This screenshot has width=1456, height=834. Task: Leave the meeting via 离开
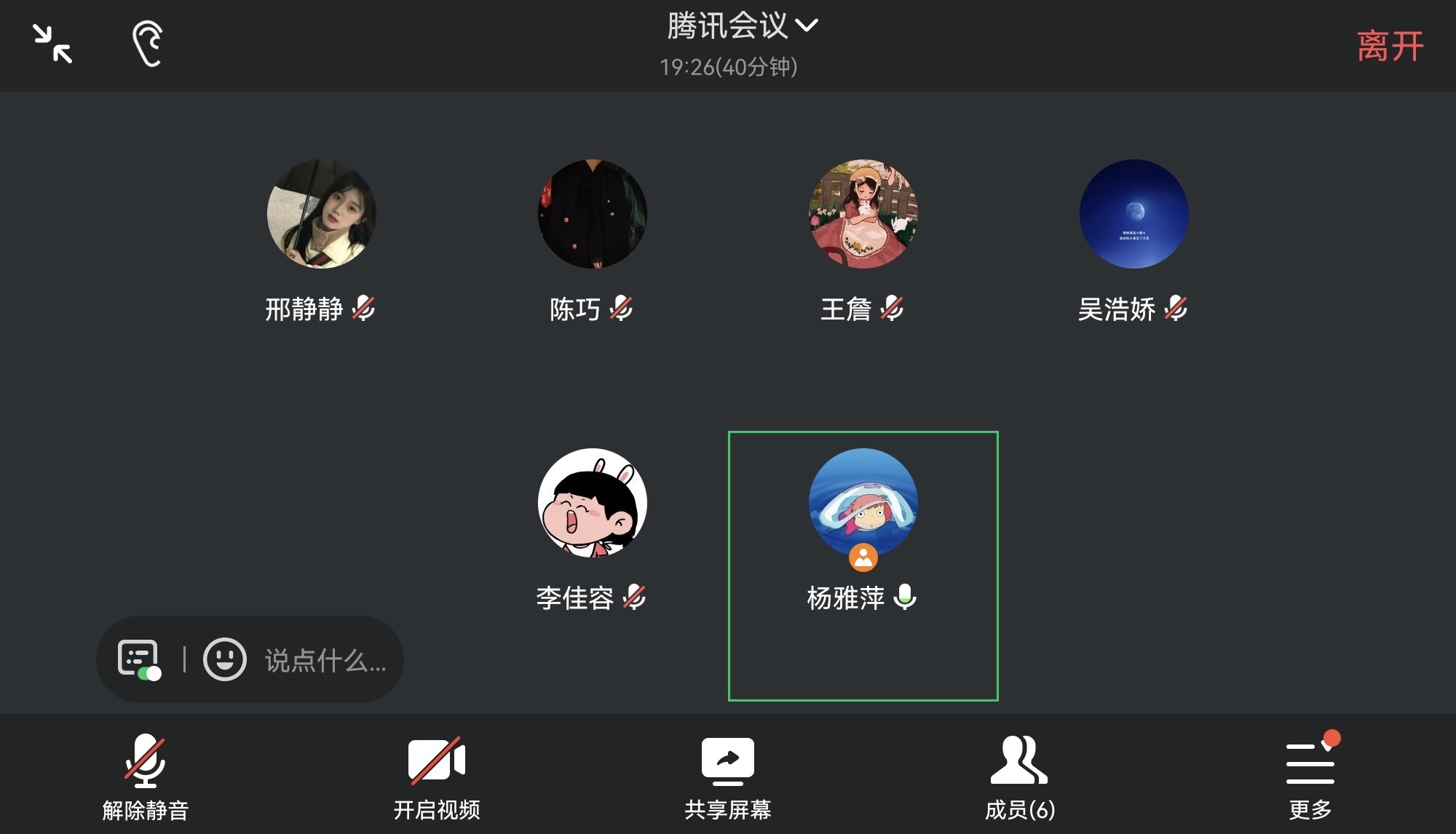1389,47
